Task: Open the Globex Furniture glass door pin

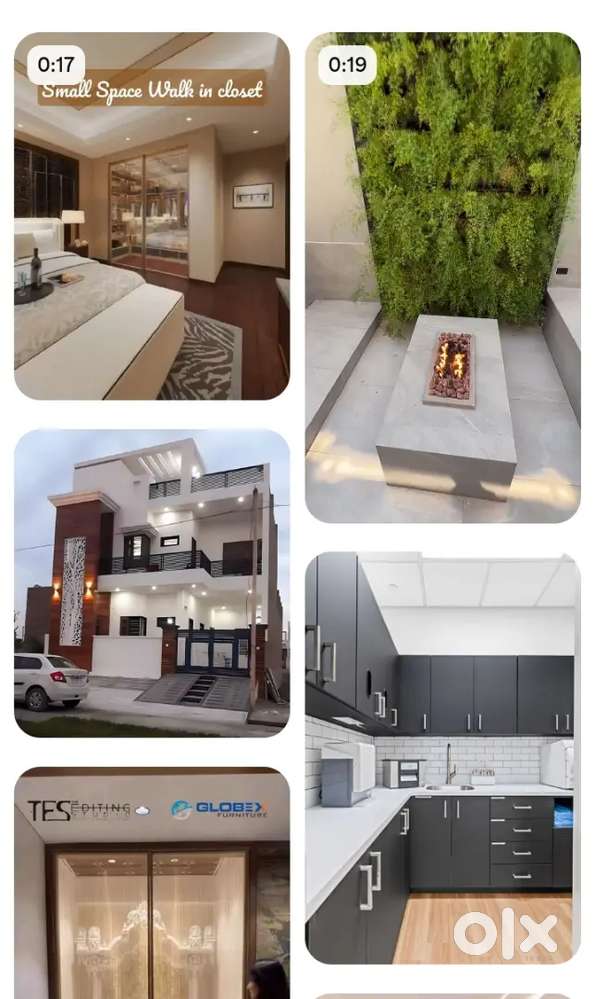Action: pyautogui.click(x=152, y=883)
